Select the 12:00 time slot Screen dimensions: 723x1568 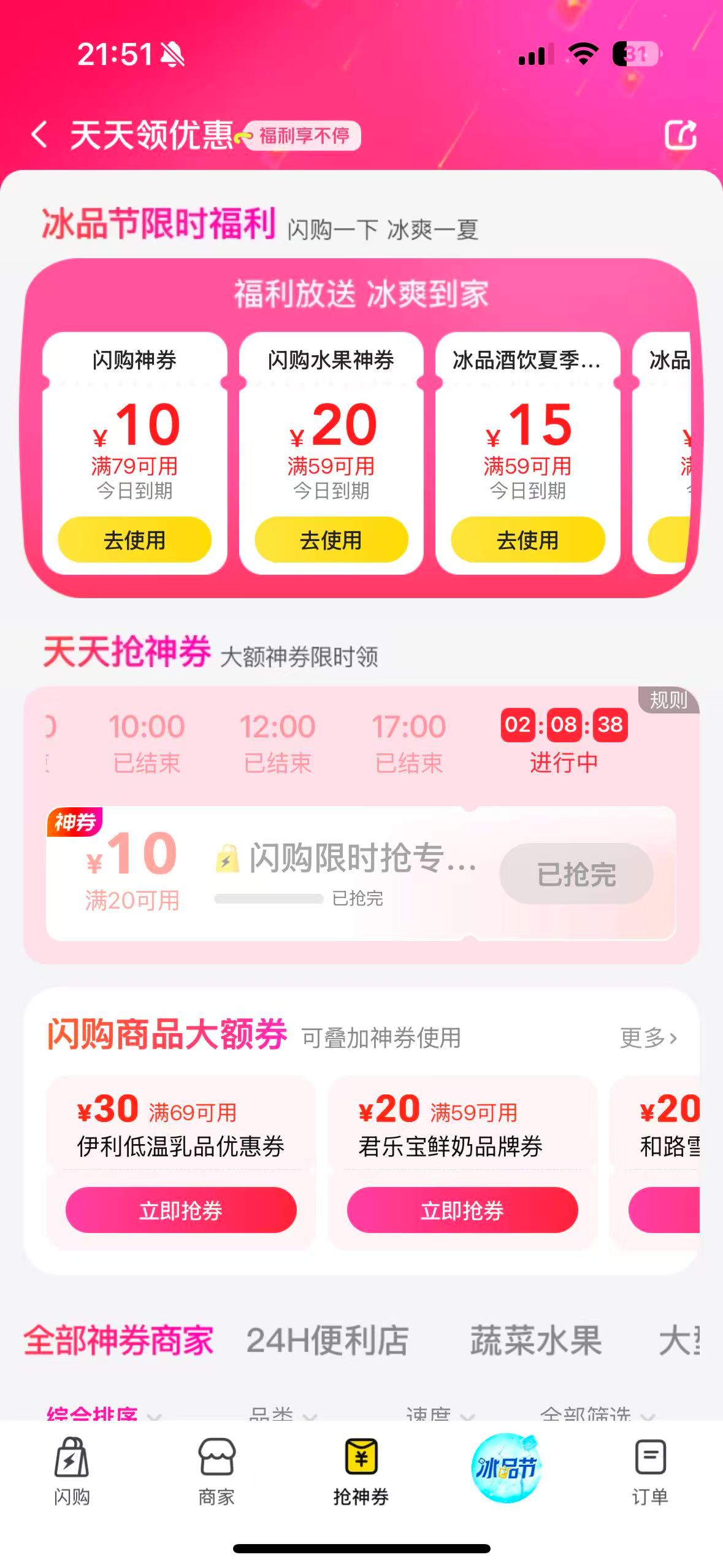pyautogui.click(x=277, y=742)
